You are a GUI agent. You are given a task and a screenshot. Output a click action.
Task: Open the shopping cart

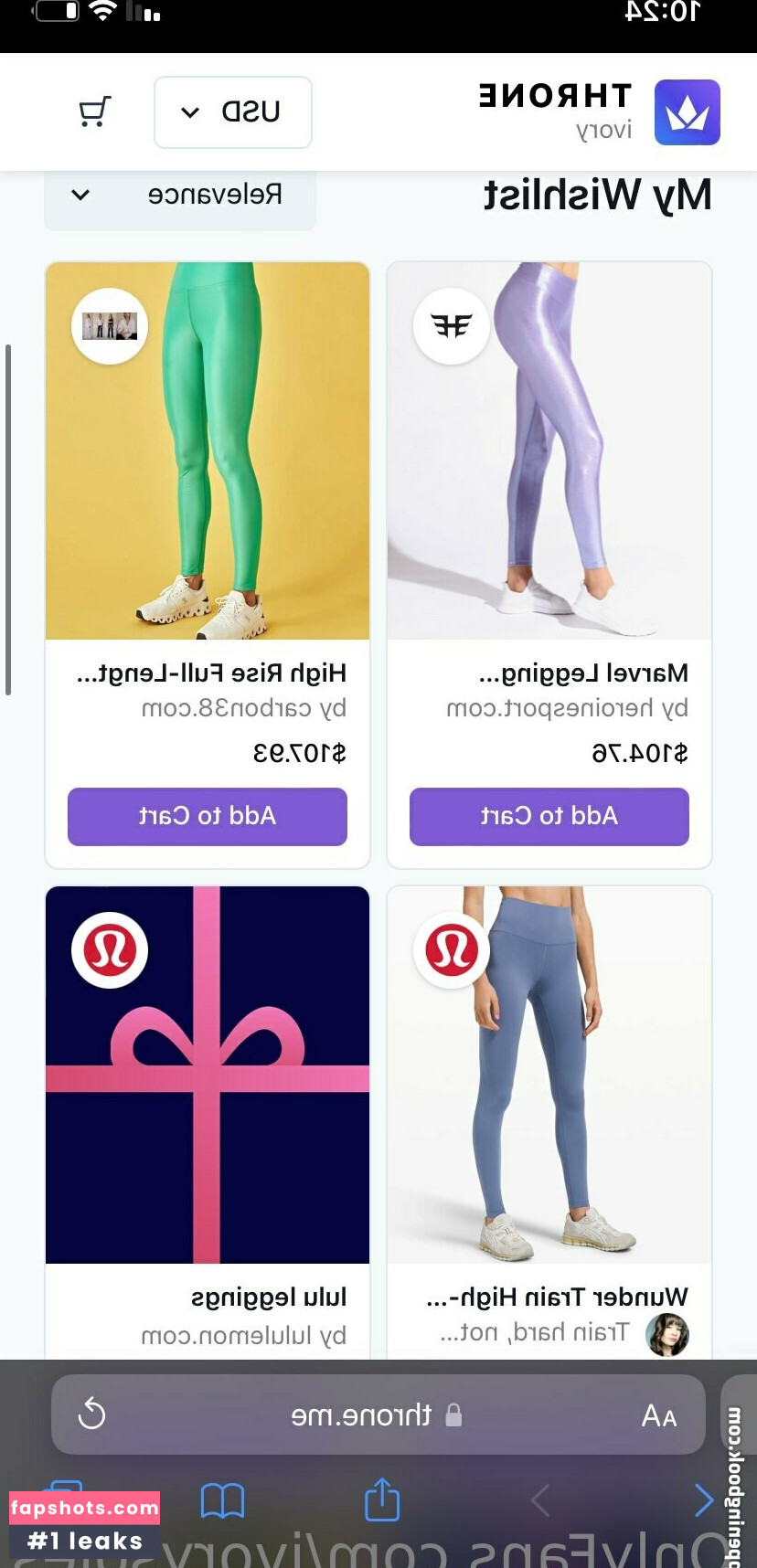point(94,111)
